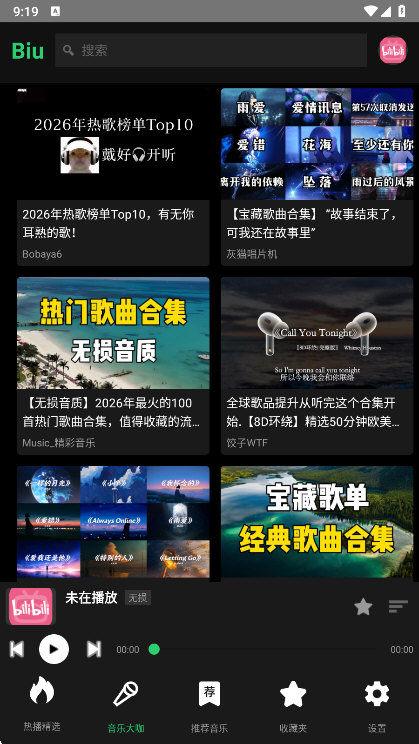Open the 宝藏歌单 经典歌曲合集 card
Viewport: 419px width, 744px height.
click(x=317, y=523)
